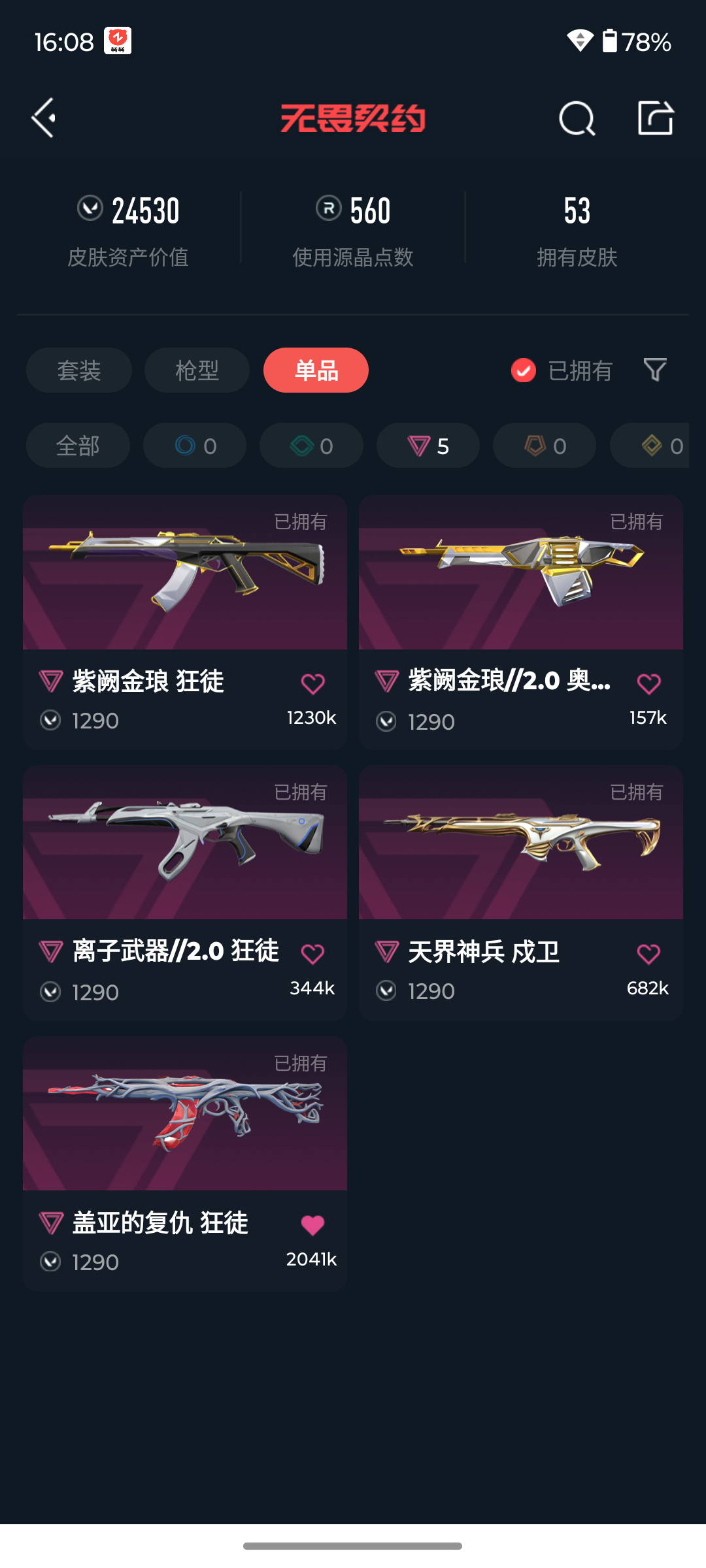The image size is (706, 1568).
Task: Filter by the pink triangle tier chip showing 5
Action: click(x=428, y=446)
